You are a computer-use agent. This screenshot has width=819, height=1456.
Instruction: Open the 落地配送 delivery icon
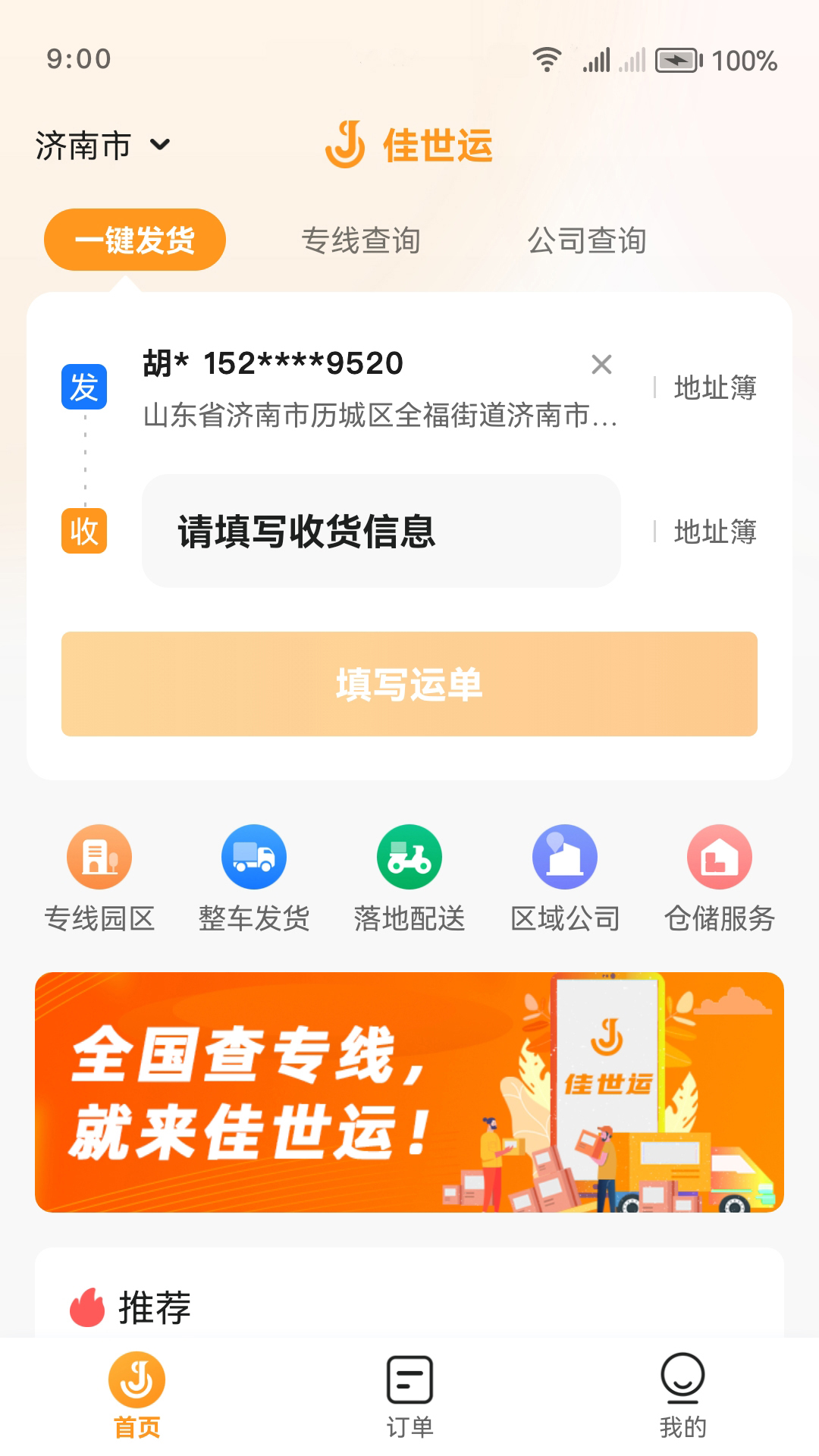tap(409, 856)
